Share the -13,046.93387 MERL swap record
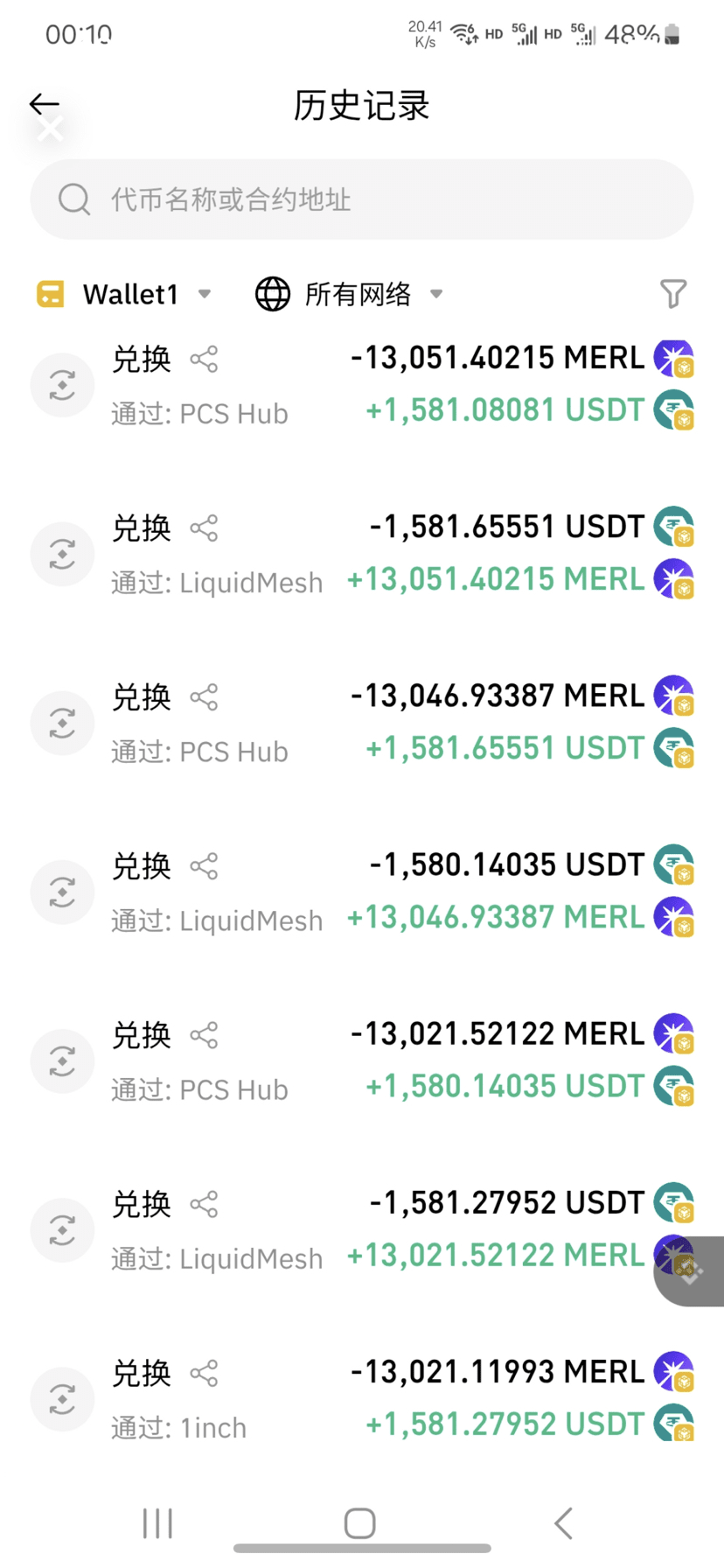The height and width of the screenshot is (1568, 724). pyautogui.click(x=204, y=697)
